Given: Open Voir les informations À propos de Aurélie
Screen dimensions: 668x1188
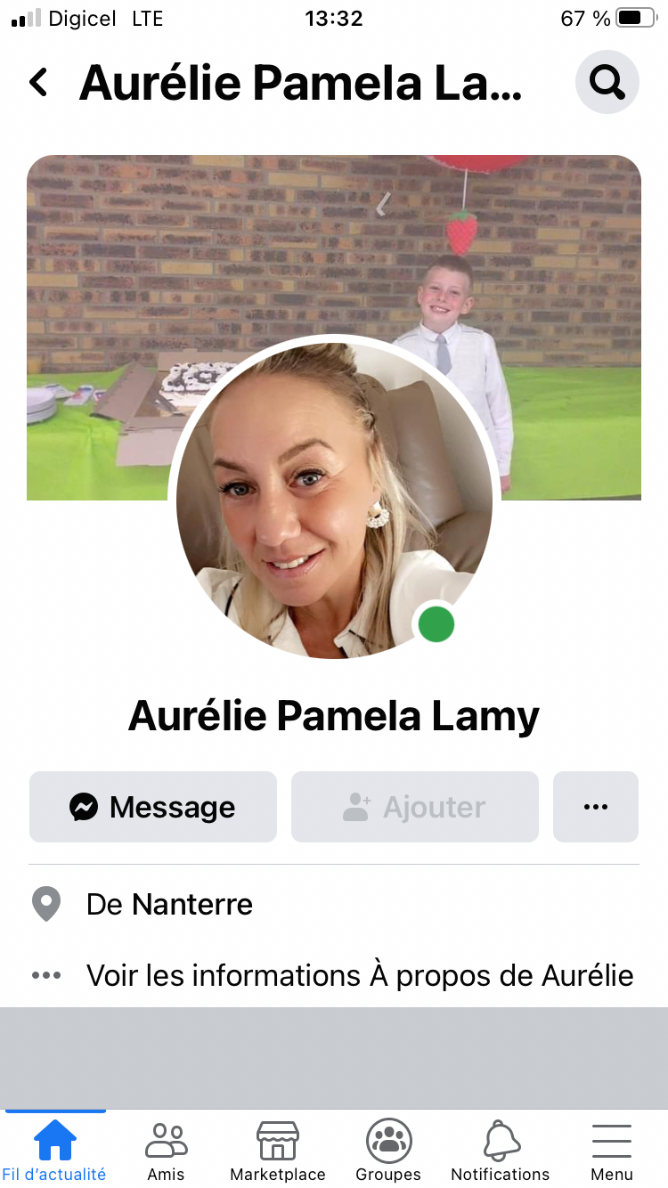Looking at the screenshot, I should (x=359, y=975).
